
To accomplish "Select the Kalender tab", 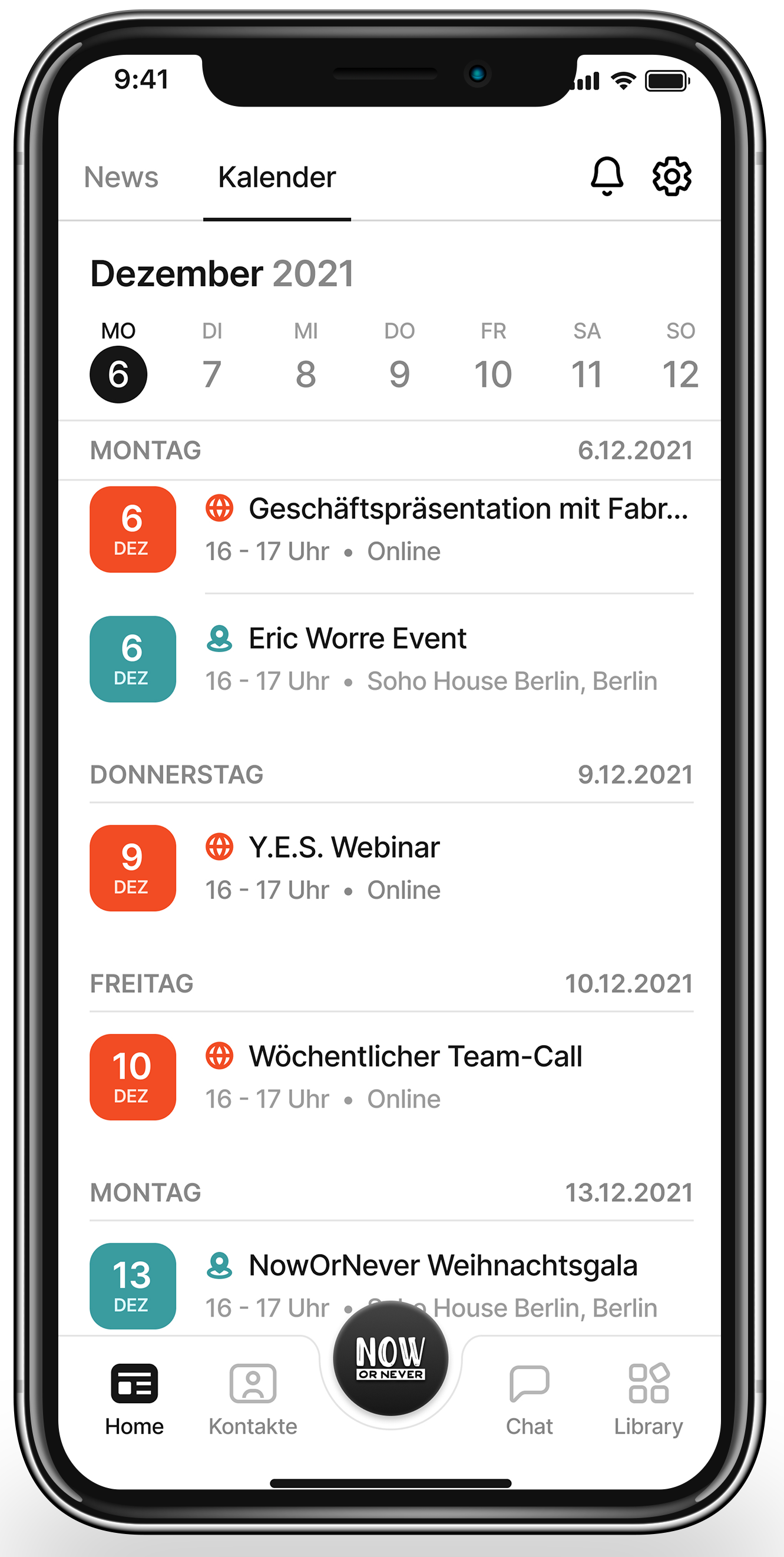I will point(277,178).
